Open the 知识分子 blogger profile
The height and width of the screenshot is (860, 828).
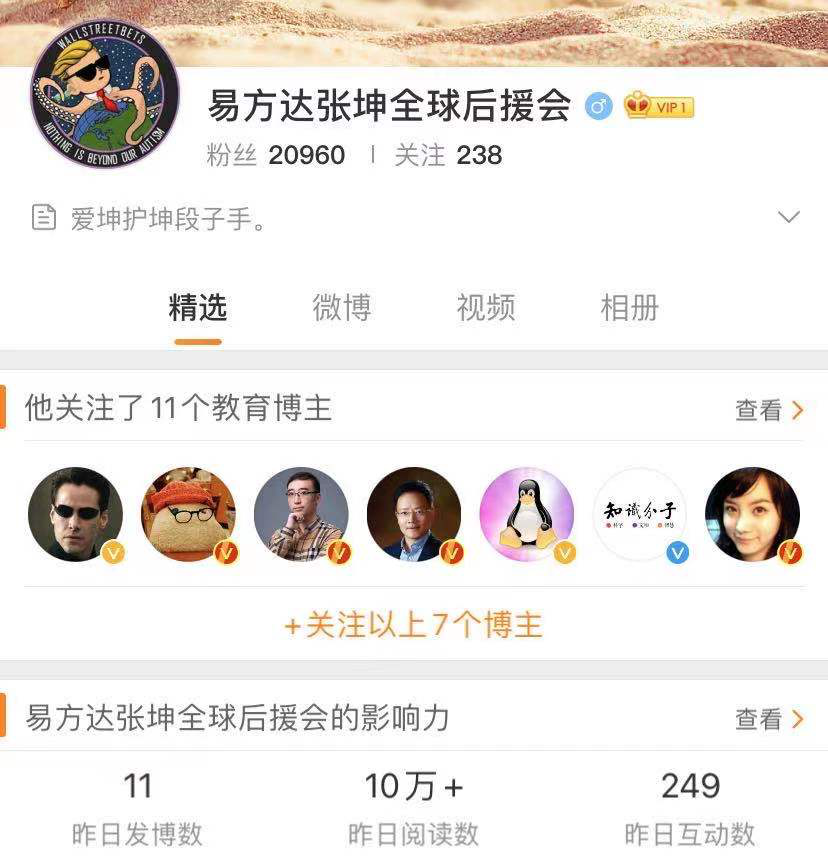(x=640, y=514)
